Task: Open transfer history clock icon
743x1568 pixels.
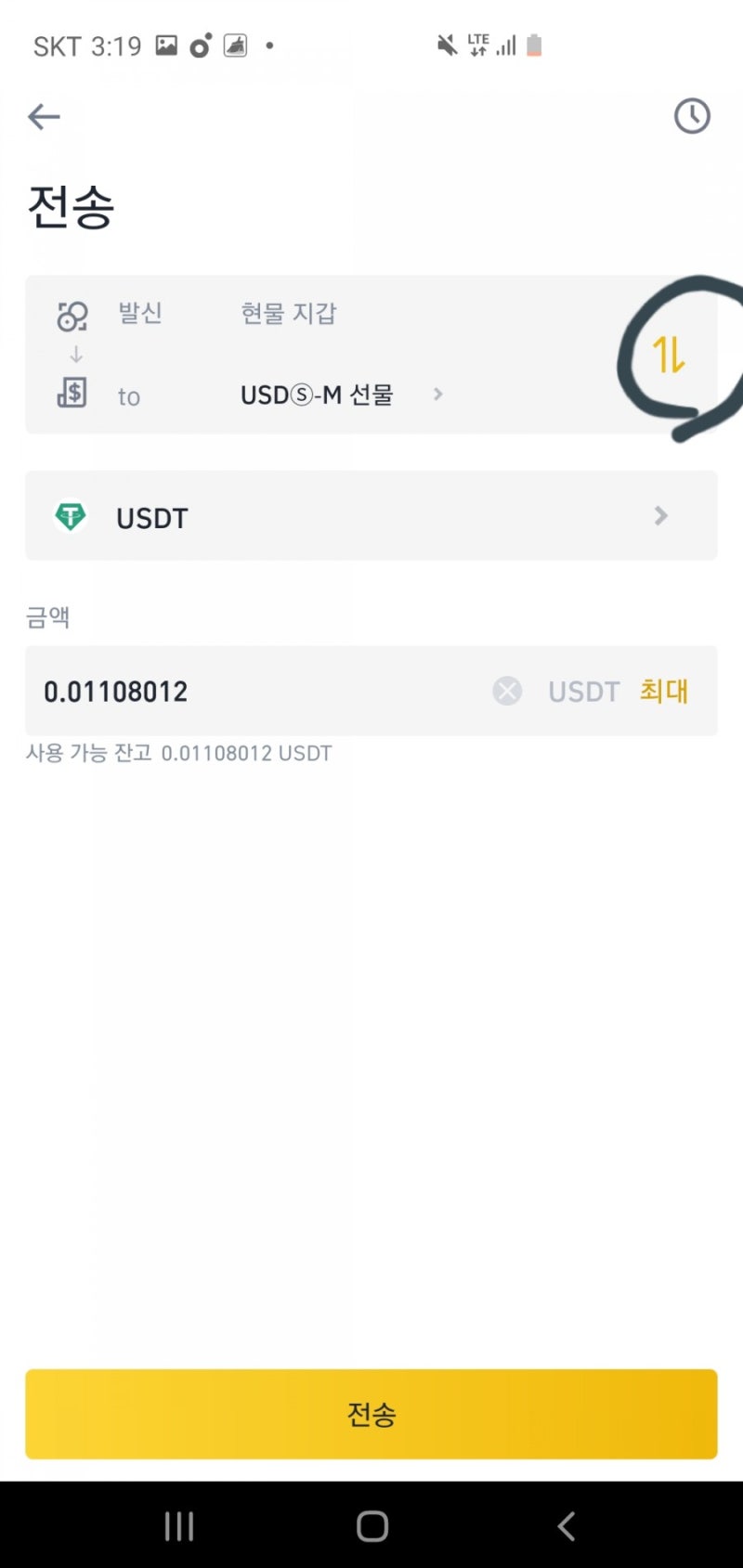Action: [x=691, y=116]
